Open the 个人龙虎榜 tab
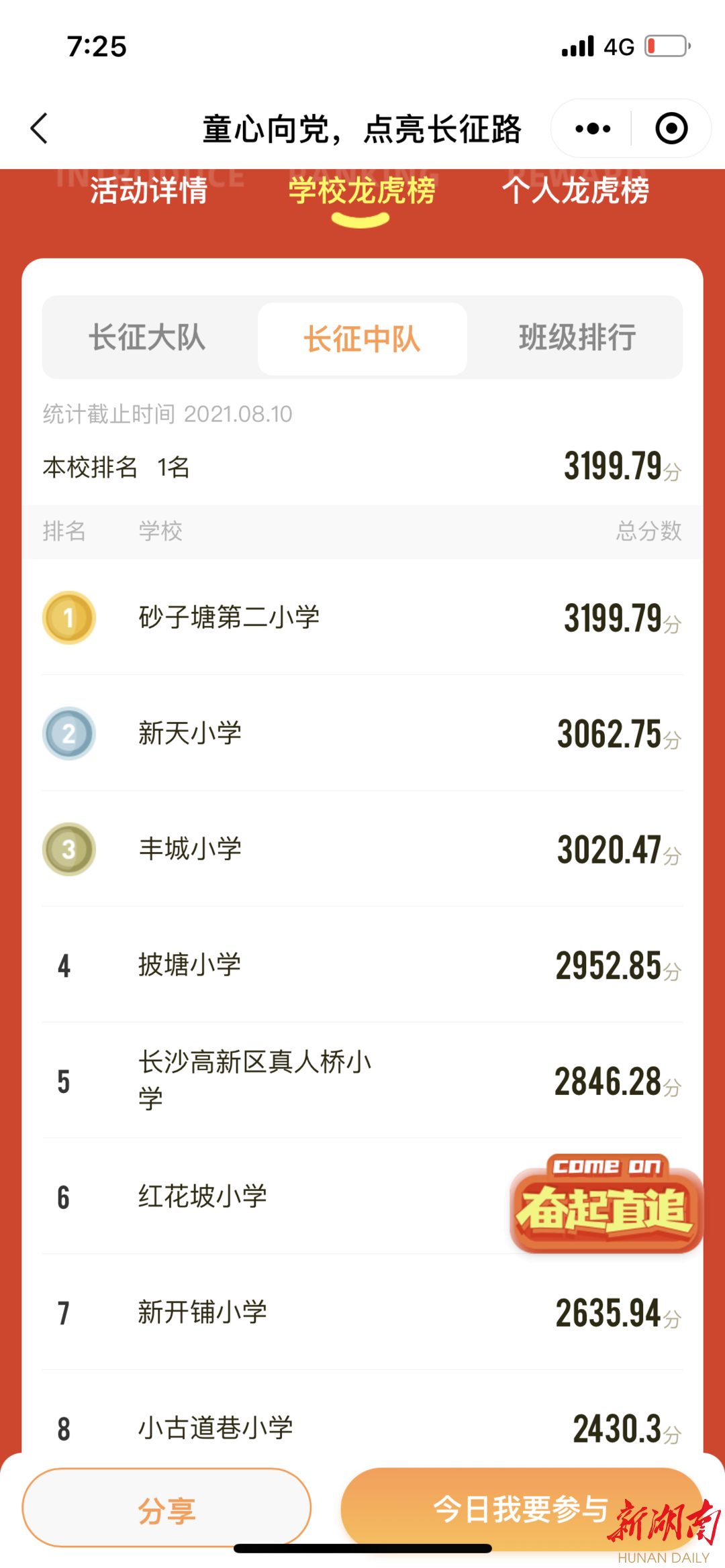725x1568 pixels. (576, 191)
